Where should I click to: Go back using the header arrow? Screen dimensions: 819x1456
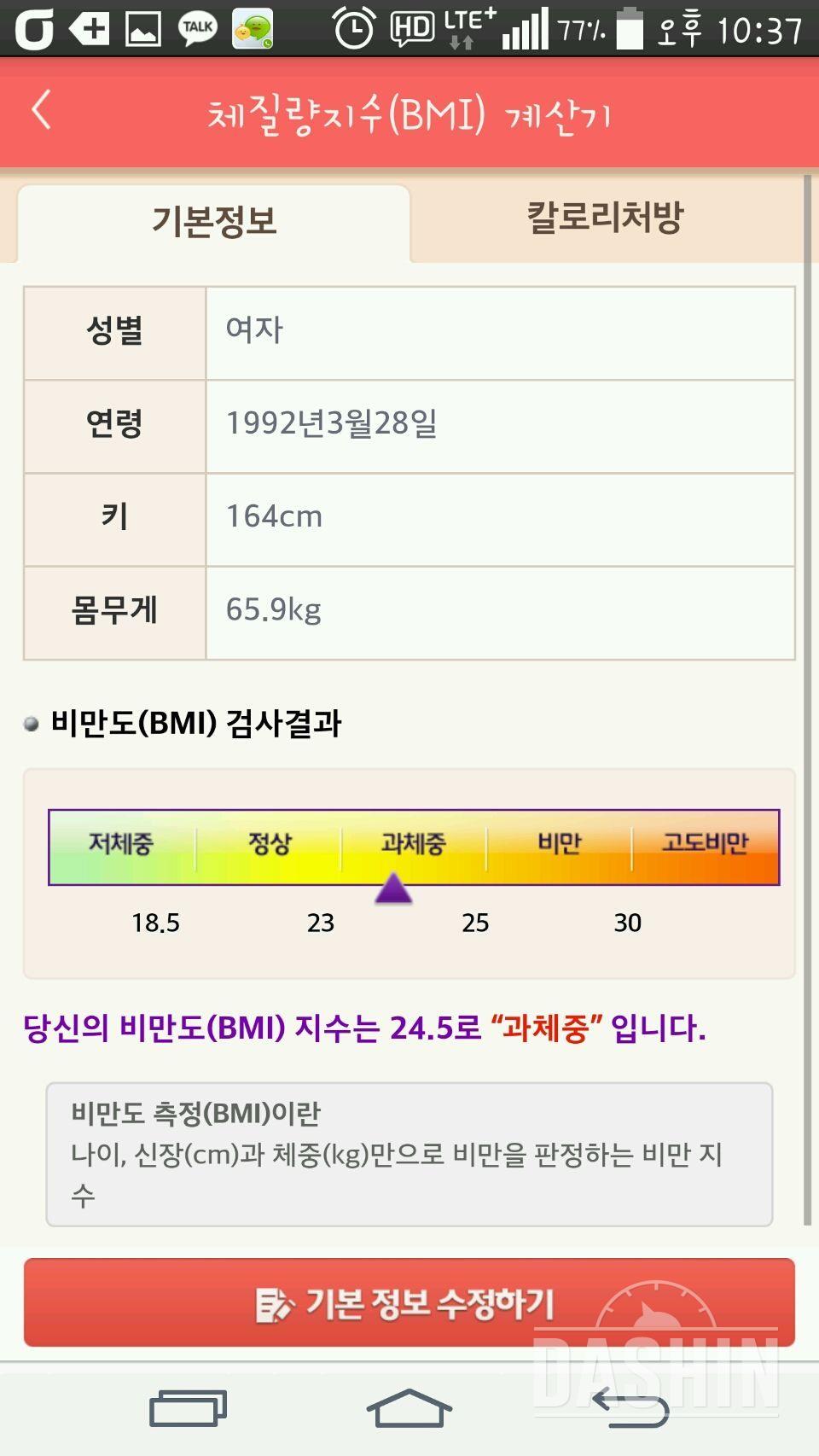[x=42, y=110]
